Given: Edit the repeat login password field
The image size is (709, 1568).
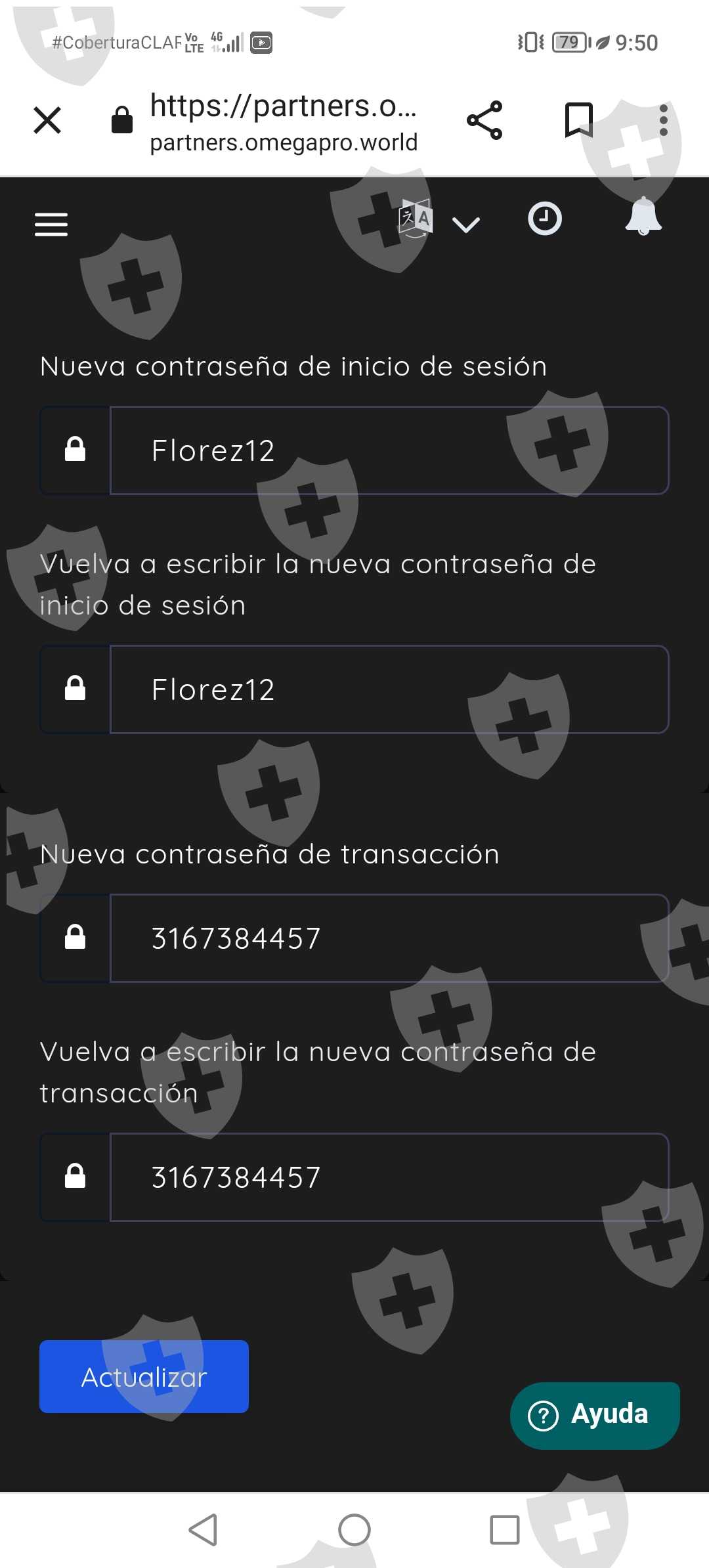Looking at the screenshot, I should point(390,689).
